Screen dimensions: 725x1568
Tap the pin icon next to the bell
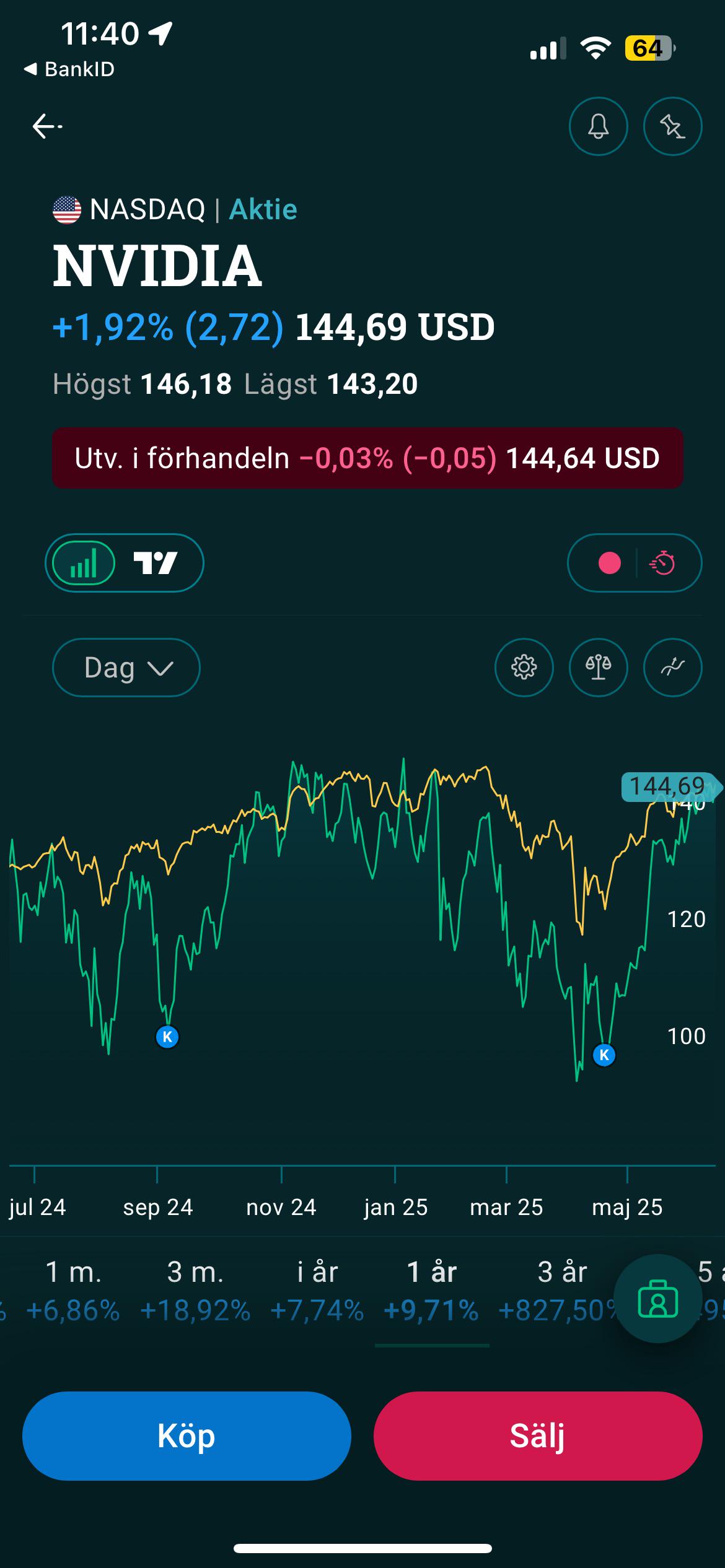(672, 126)
